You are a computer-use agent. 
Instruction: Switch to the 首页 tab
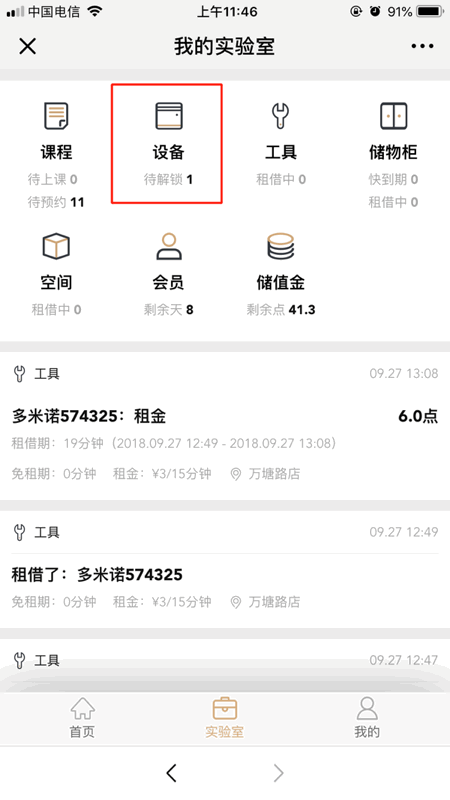82,718
